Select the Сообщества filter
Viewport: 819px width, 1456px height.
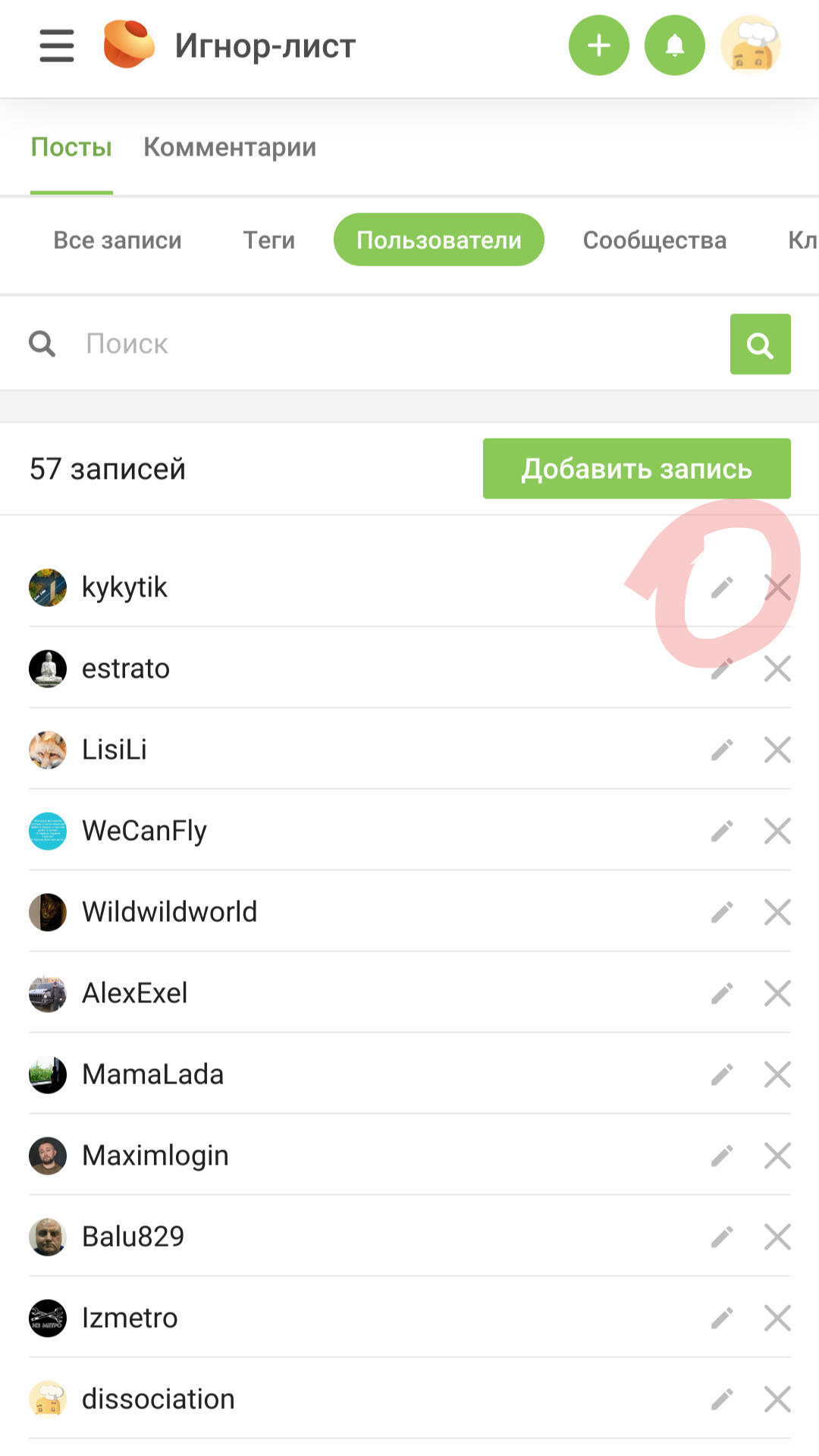pos(654,241)
